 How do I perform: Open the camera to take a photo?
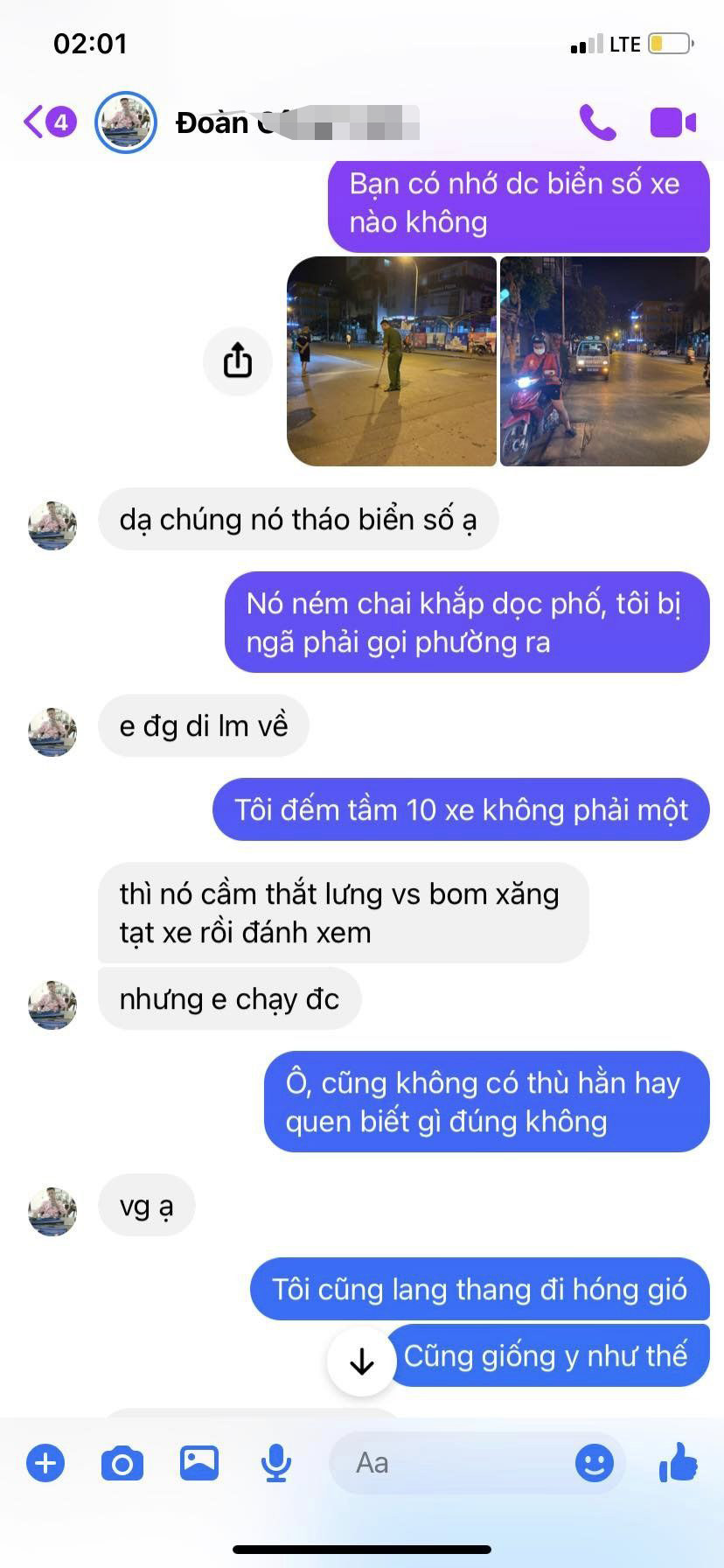(122, 1463)
